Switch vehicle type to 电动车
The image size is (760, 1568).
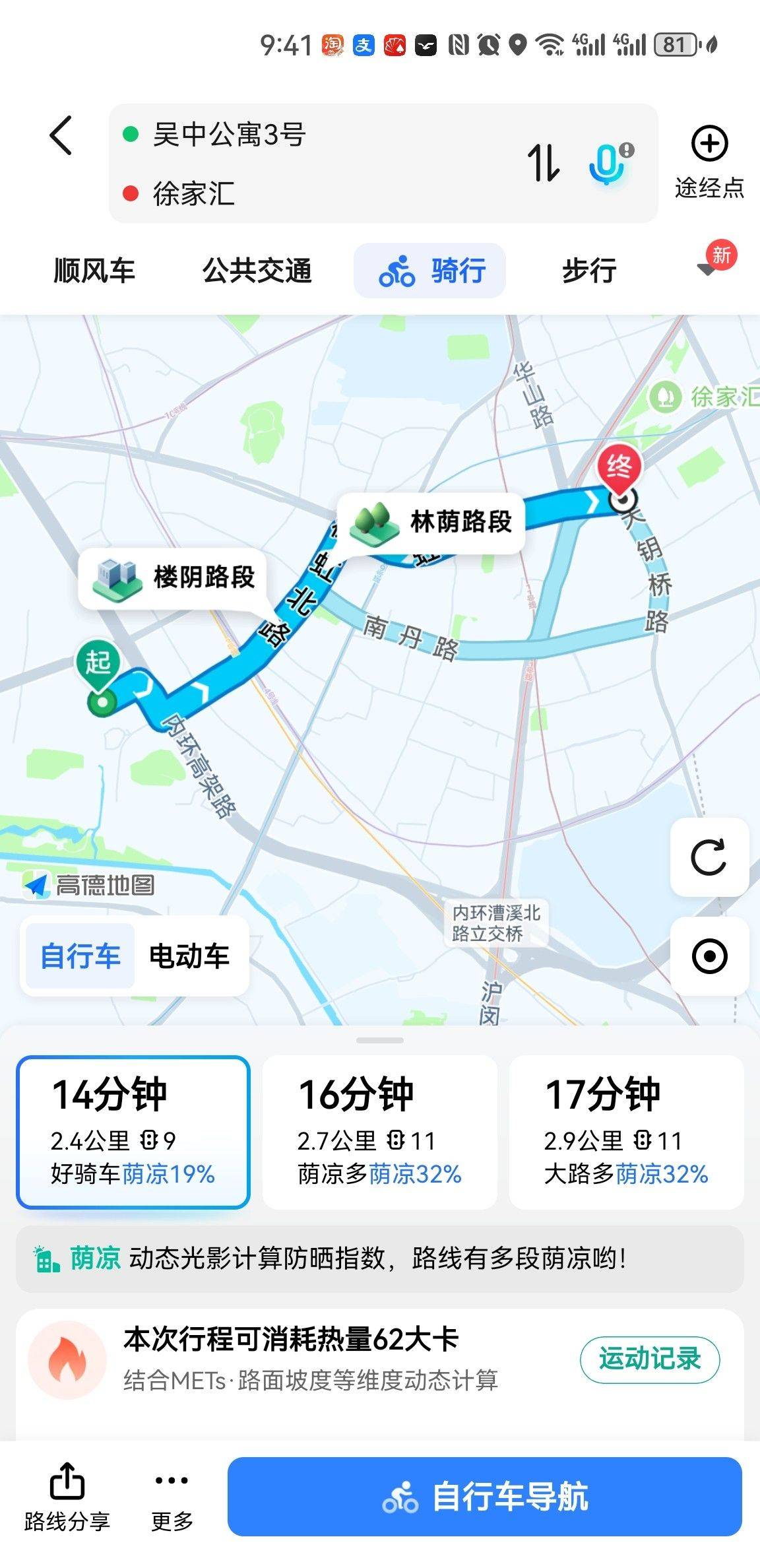(x=189, y=956)
